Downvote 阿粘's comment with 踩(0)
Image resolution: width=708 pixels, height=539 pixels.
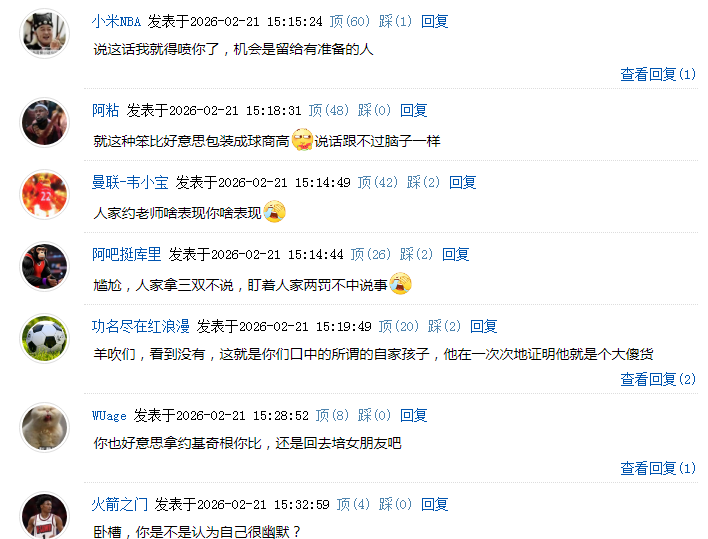[374, 110]
